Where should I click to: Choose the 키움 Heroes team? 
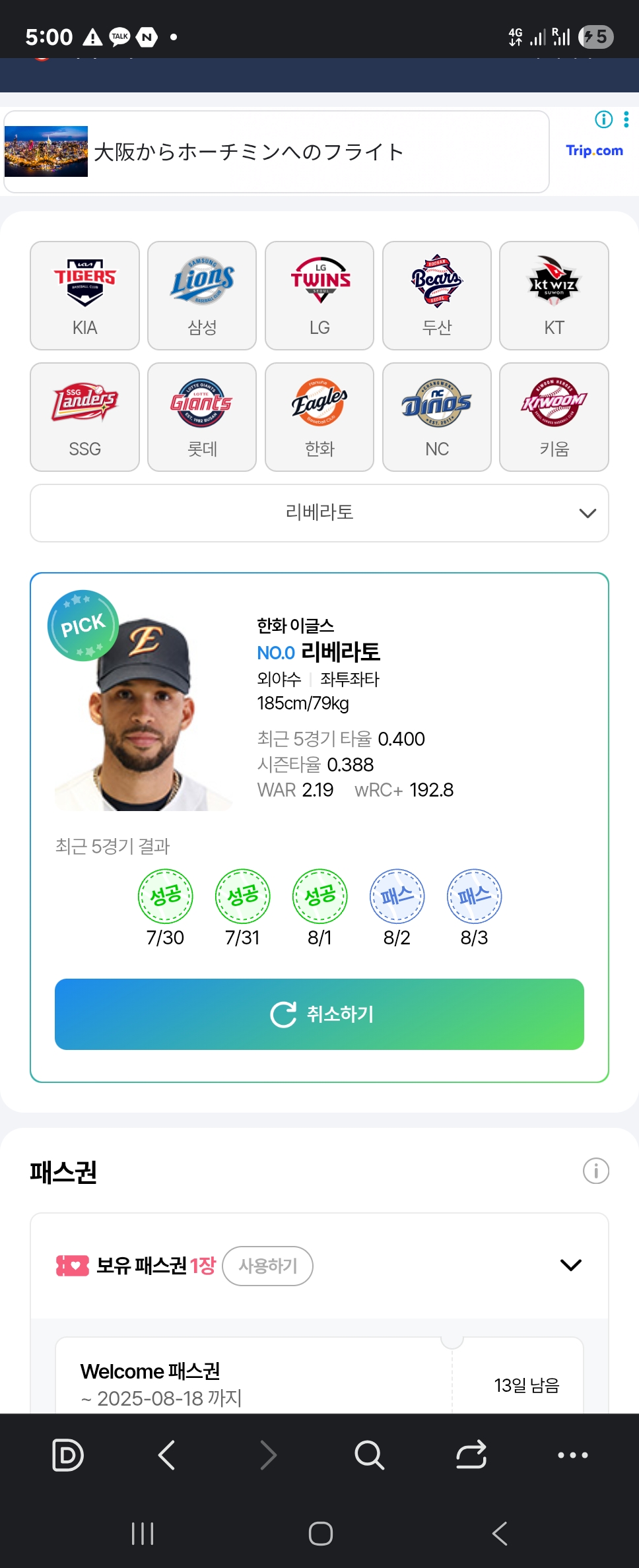point(554,416)
